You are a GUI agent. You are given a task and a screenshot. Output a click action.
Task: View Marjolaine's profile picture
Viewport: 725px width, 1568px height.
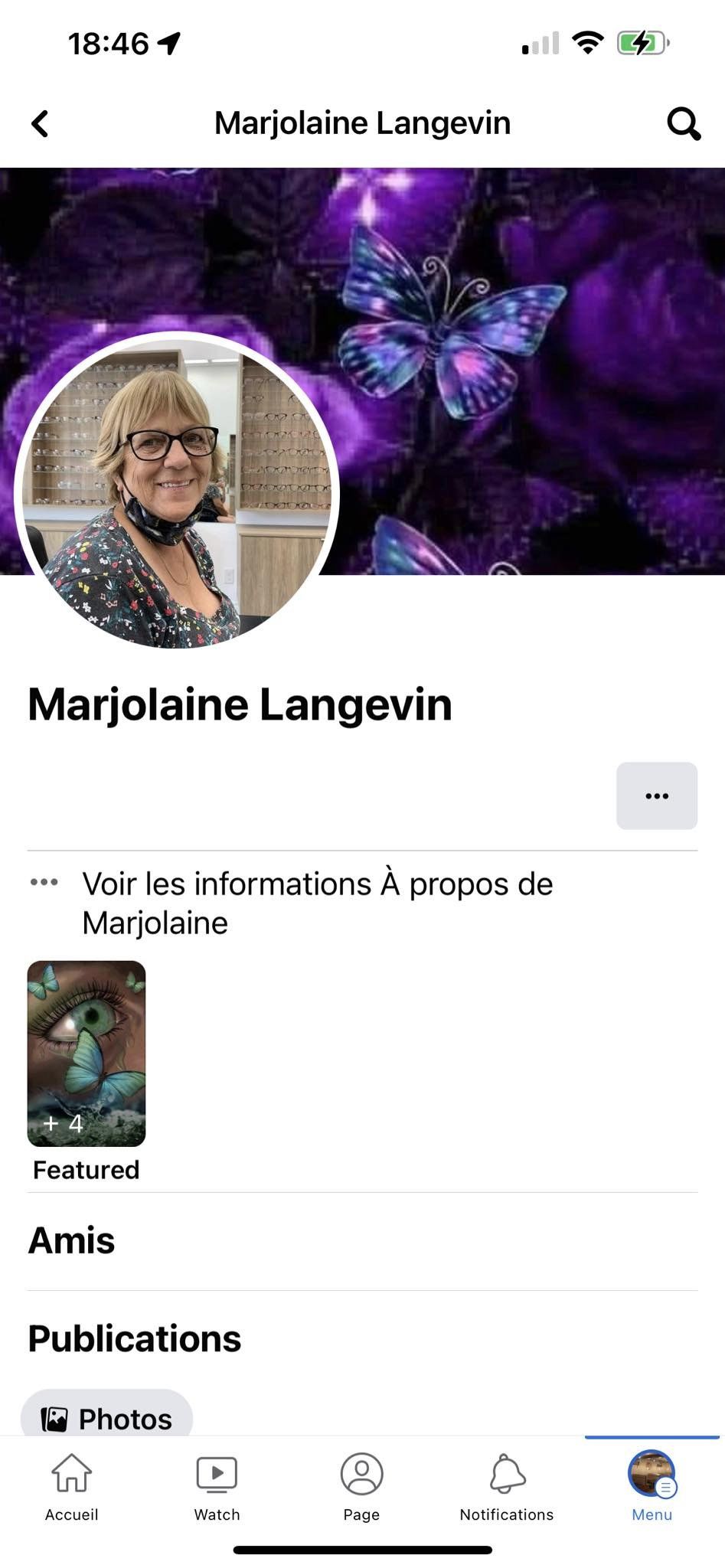tap(176, 492)
